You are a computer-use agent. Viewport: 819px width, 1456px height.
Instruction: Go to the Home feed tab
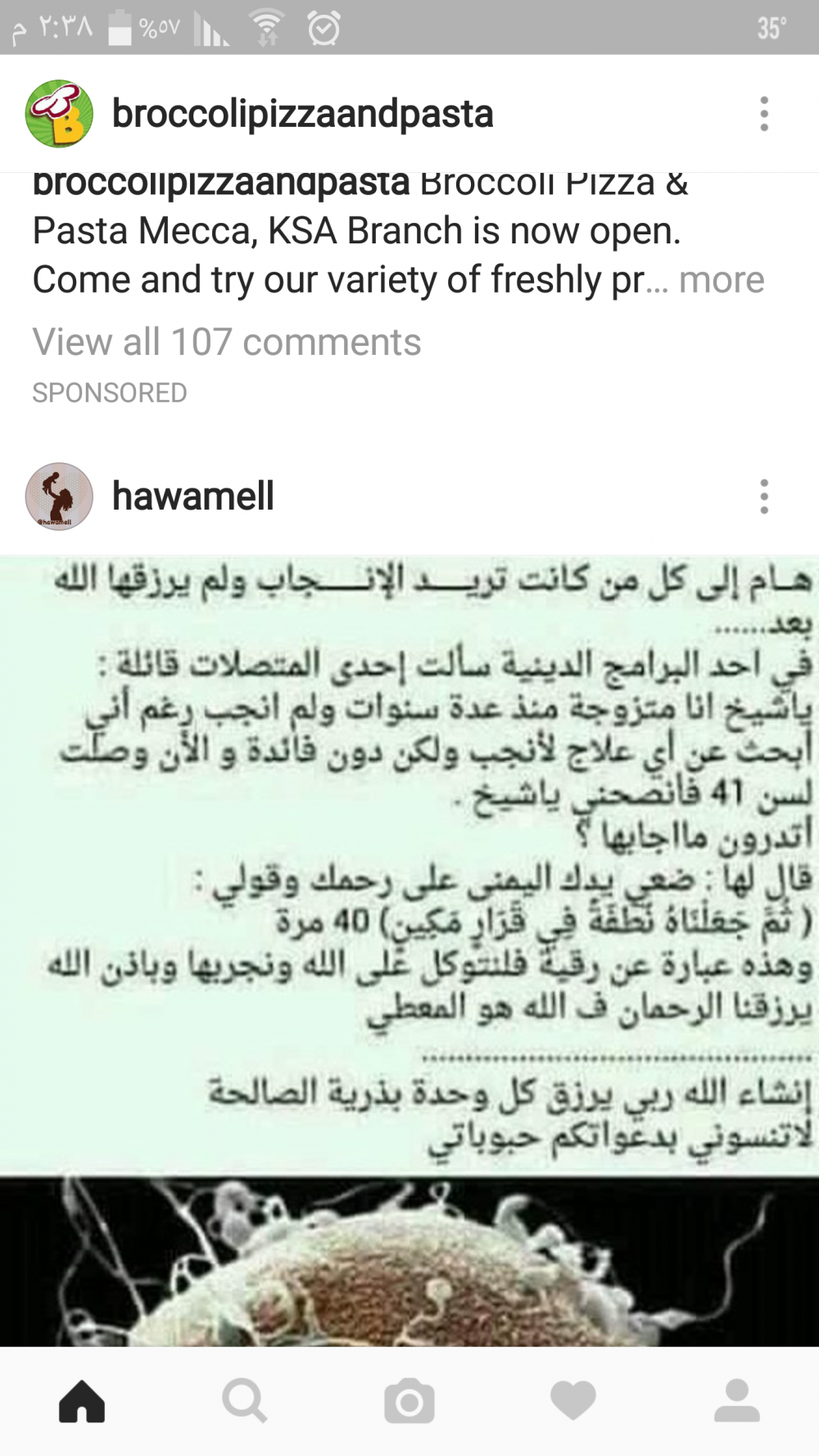point(82,1401)
